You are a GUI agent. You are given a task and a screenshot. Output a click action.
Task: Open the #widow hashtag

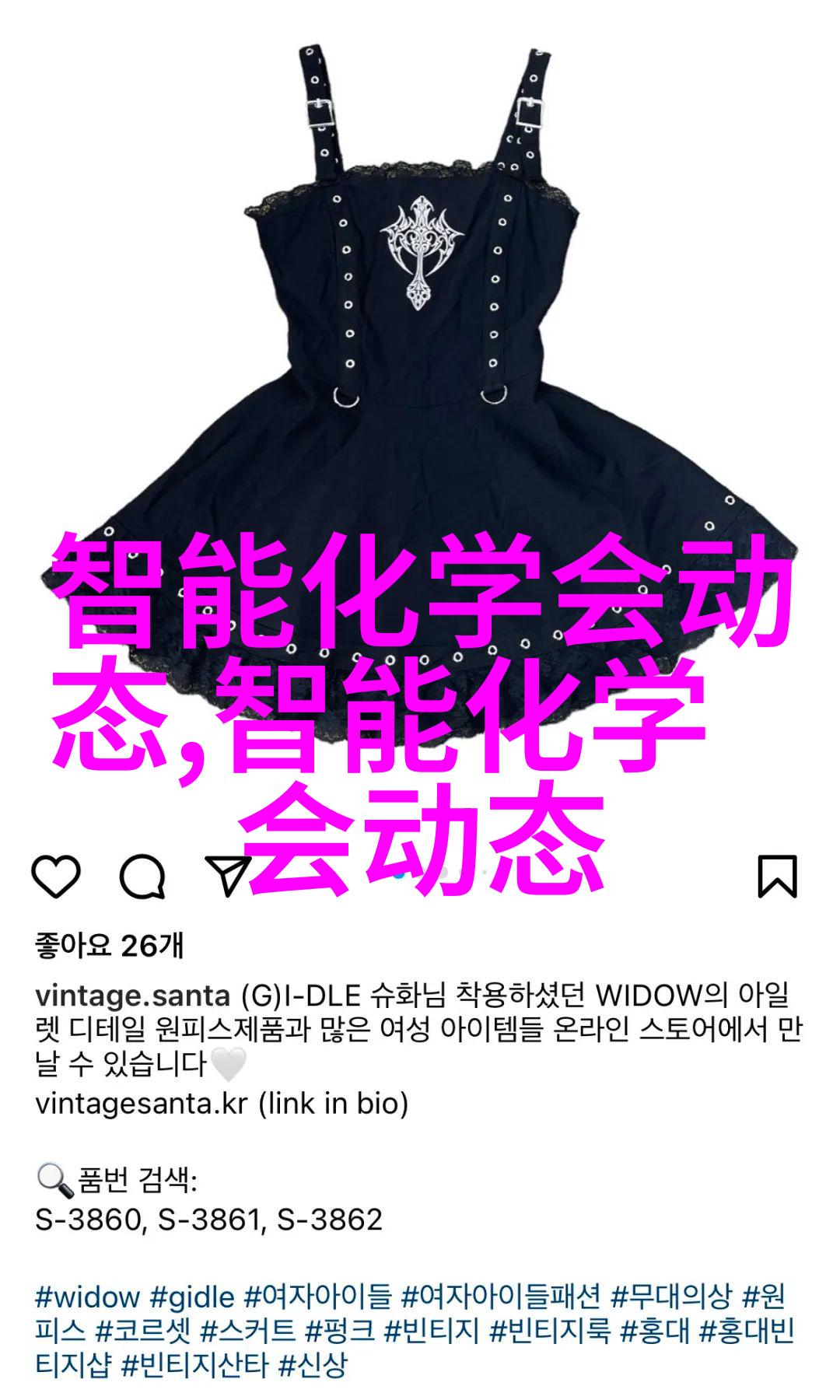[x=87, y=1297]
